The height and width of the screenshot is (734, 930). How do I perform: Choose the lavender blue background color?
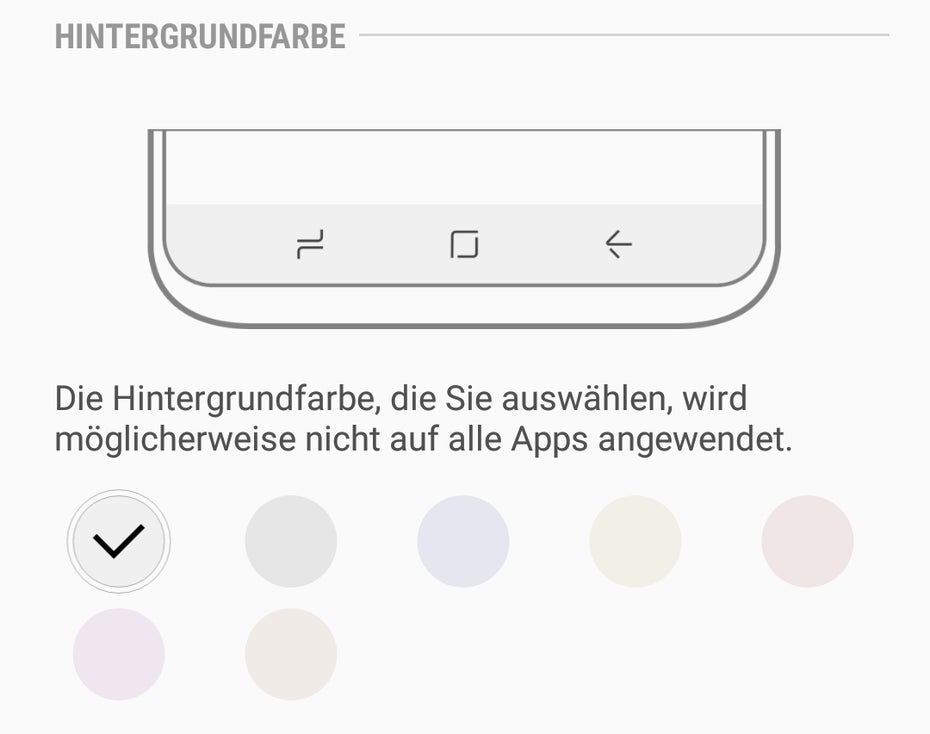463,541
